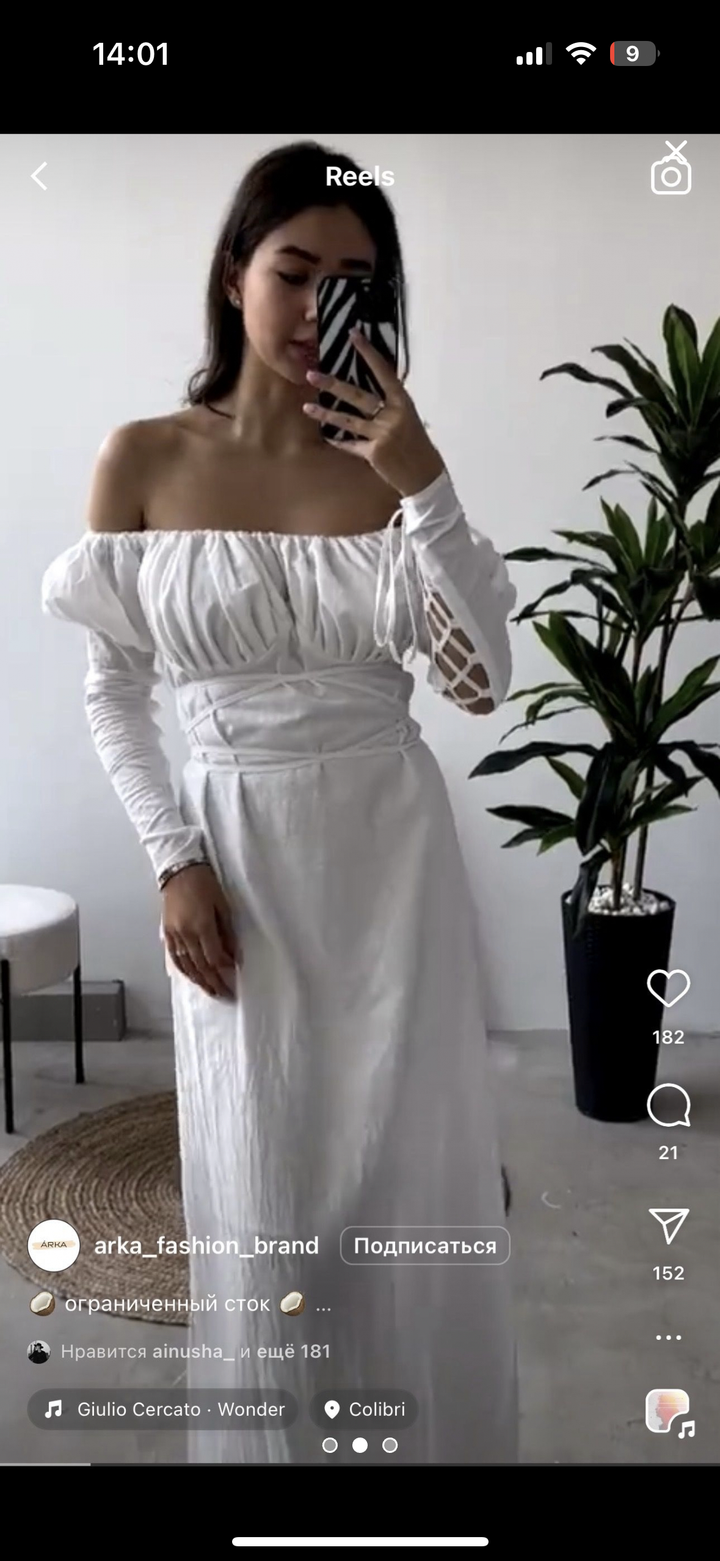Open Giulio Cercato · Wonder audio chip
The image size is (720, 1561).
[x=163, y=1409]
